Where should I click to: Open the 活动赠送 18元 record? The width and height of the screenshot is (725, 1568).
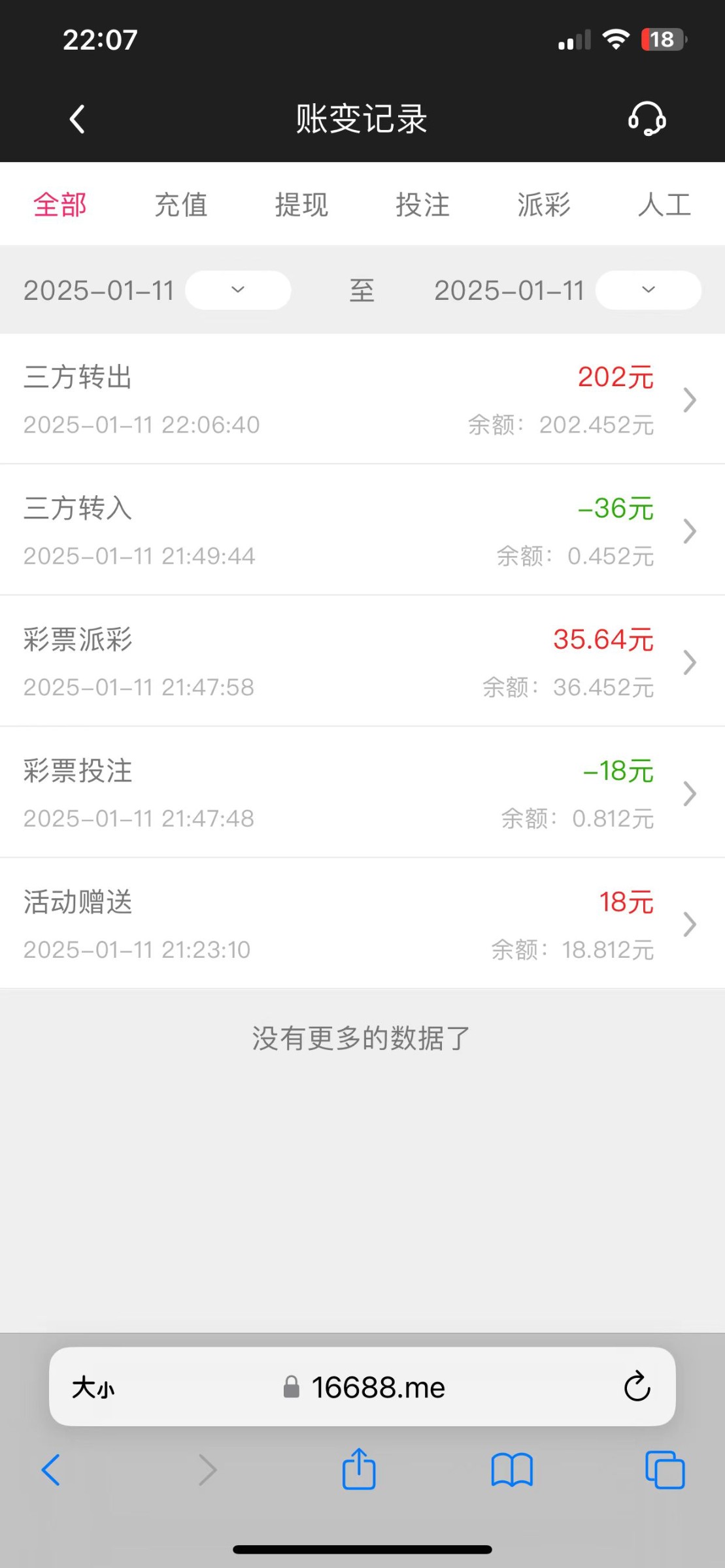362,924
